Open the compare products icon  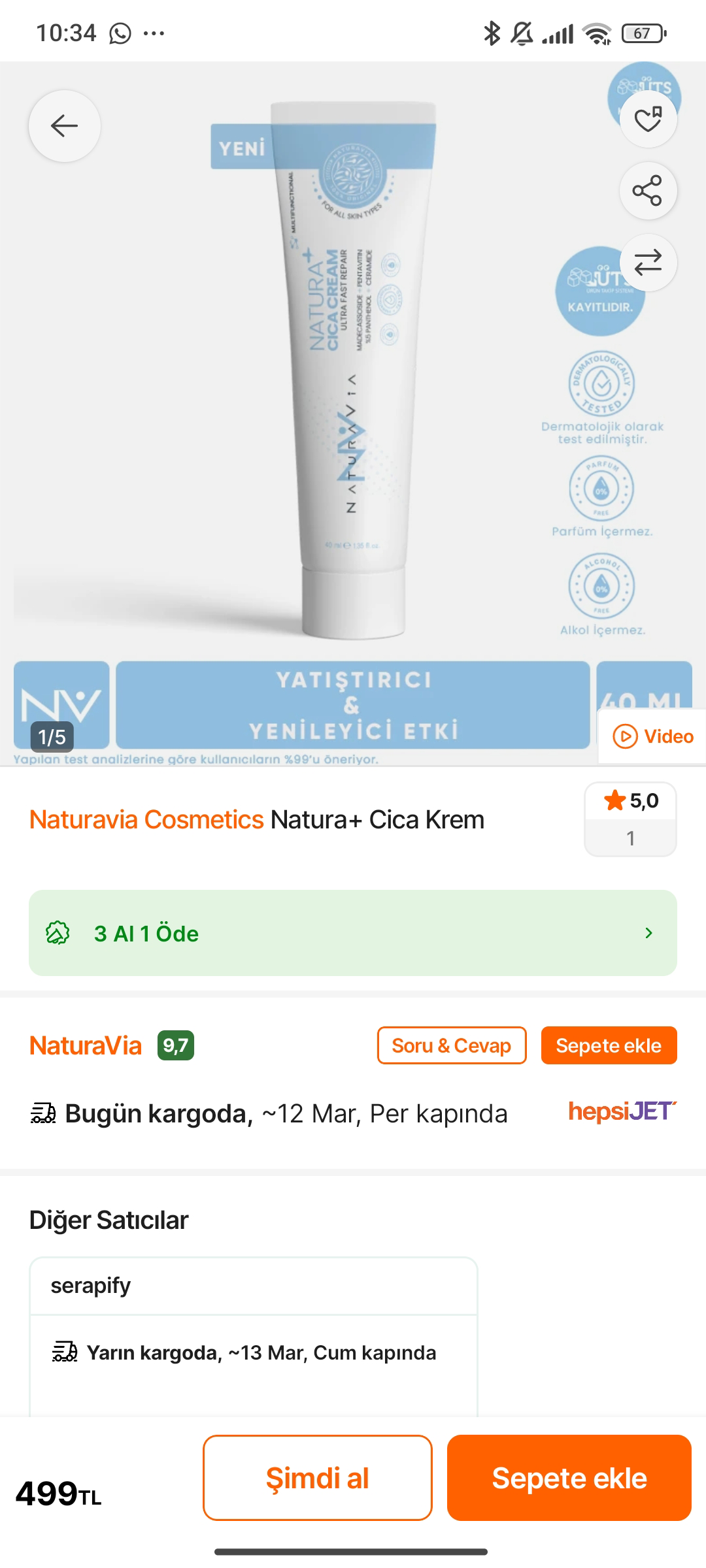(x=648, y=263)
